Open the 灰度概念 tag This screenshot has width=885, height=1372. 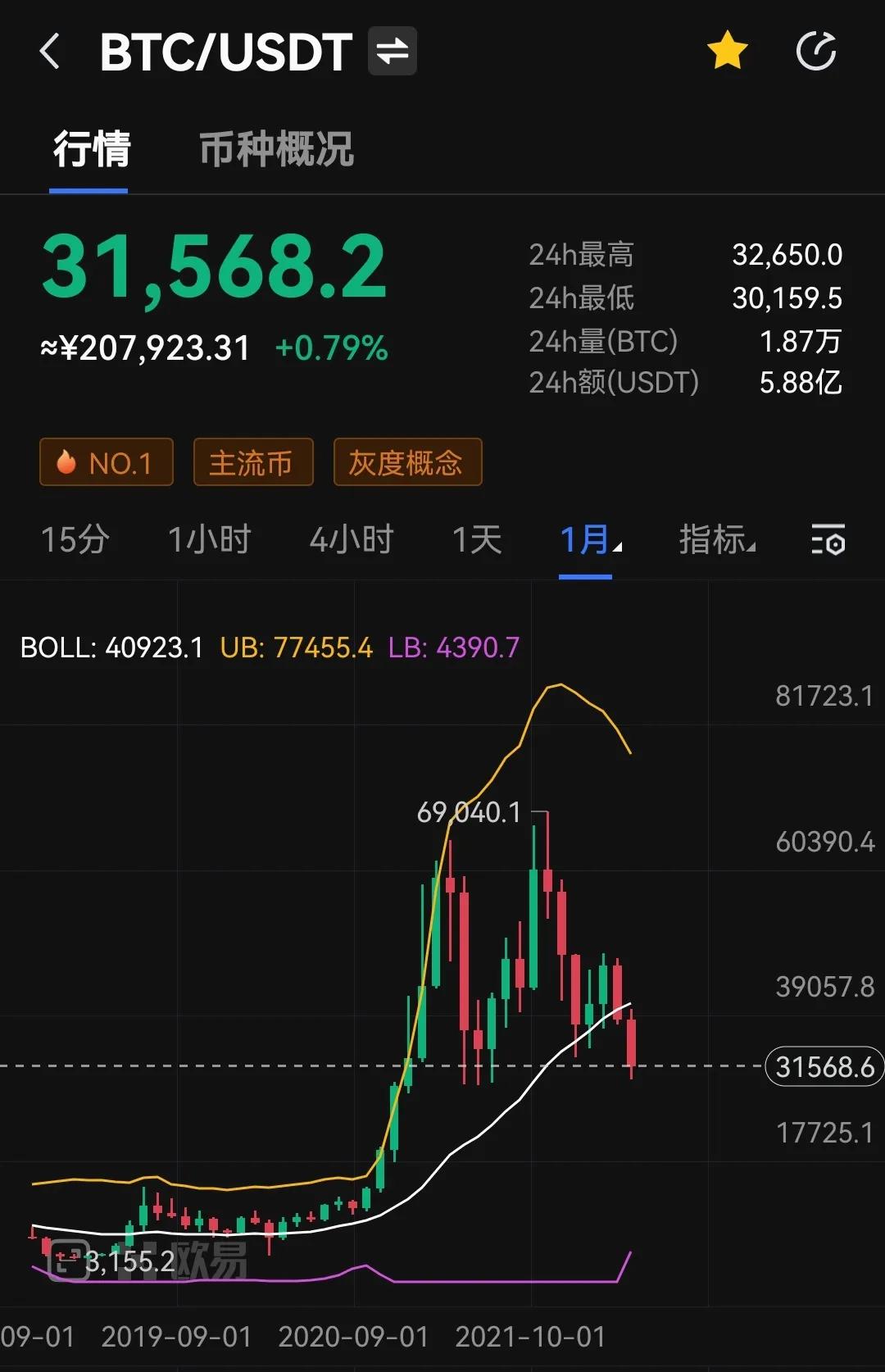coord(407,462)
